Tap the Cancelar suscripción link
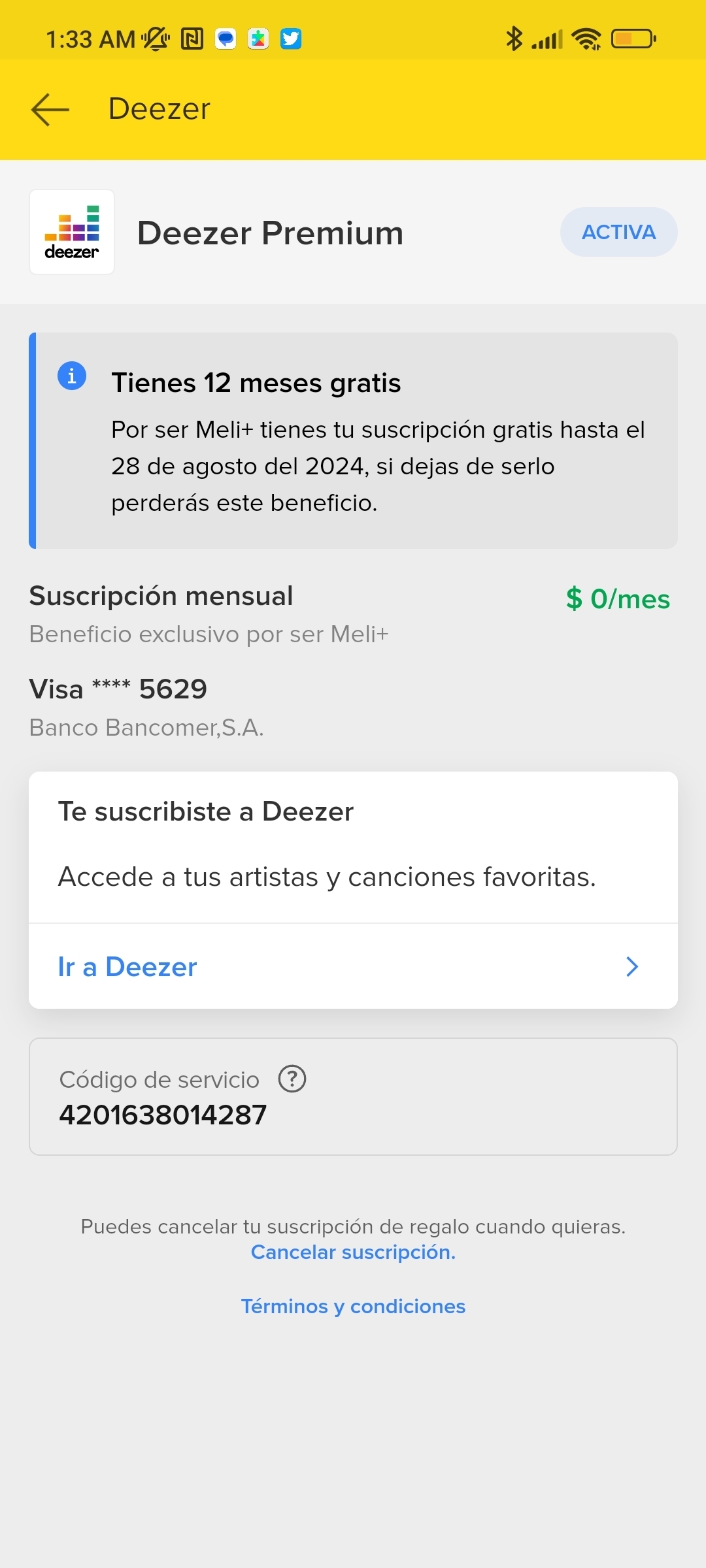 [x=353, y=1252]
